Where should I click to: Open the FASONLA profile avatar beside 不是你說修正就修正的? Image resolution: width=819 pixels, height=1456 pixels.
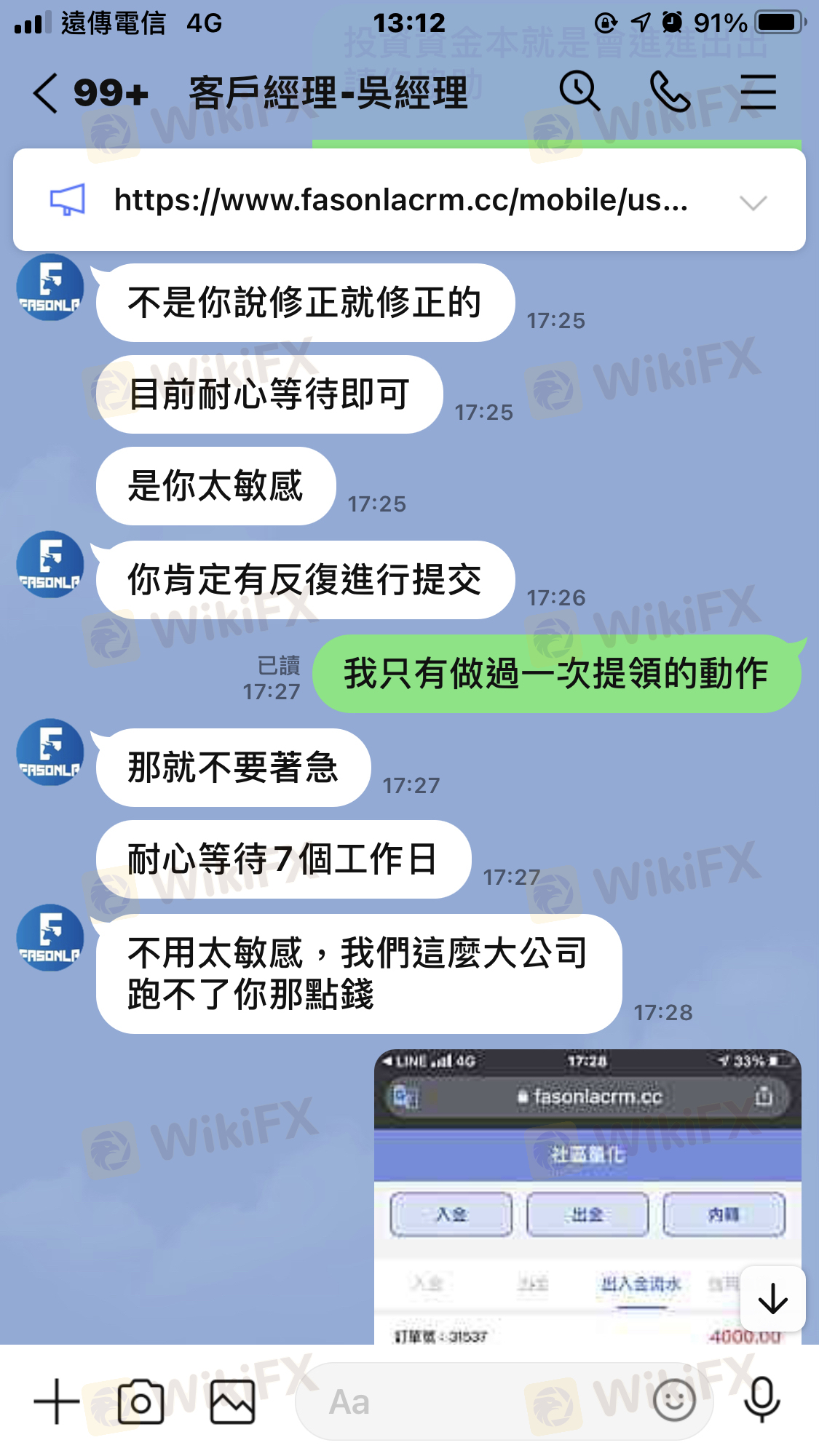(x=50, y=287)
